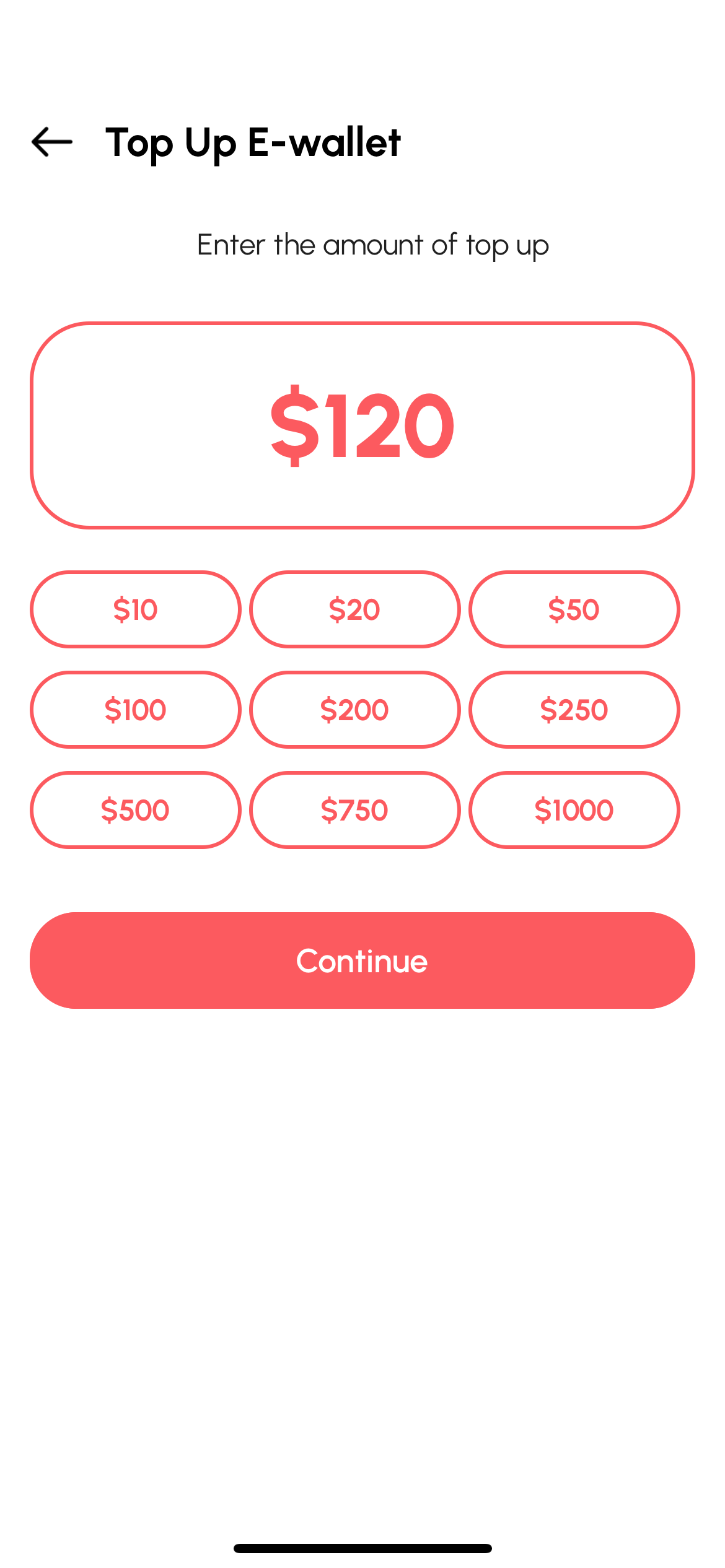Viewport: 725px width, 1568px height.
Task: Select the $1000 top-up option
Action: 574,810
